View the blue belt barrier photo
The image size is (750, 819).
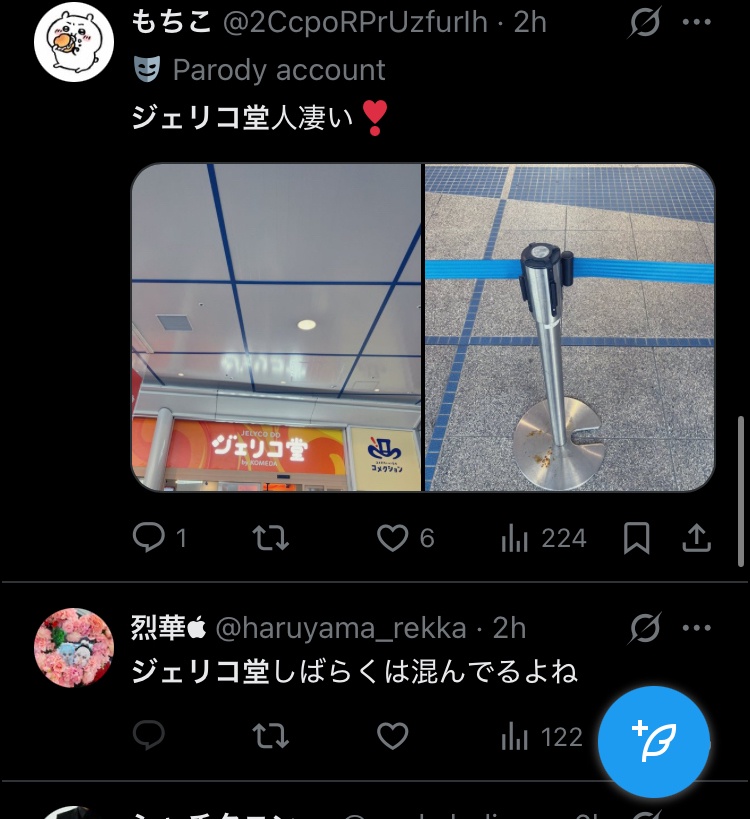(570, 327)
